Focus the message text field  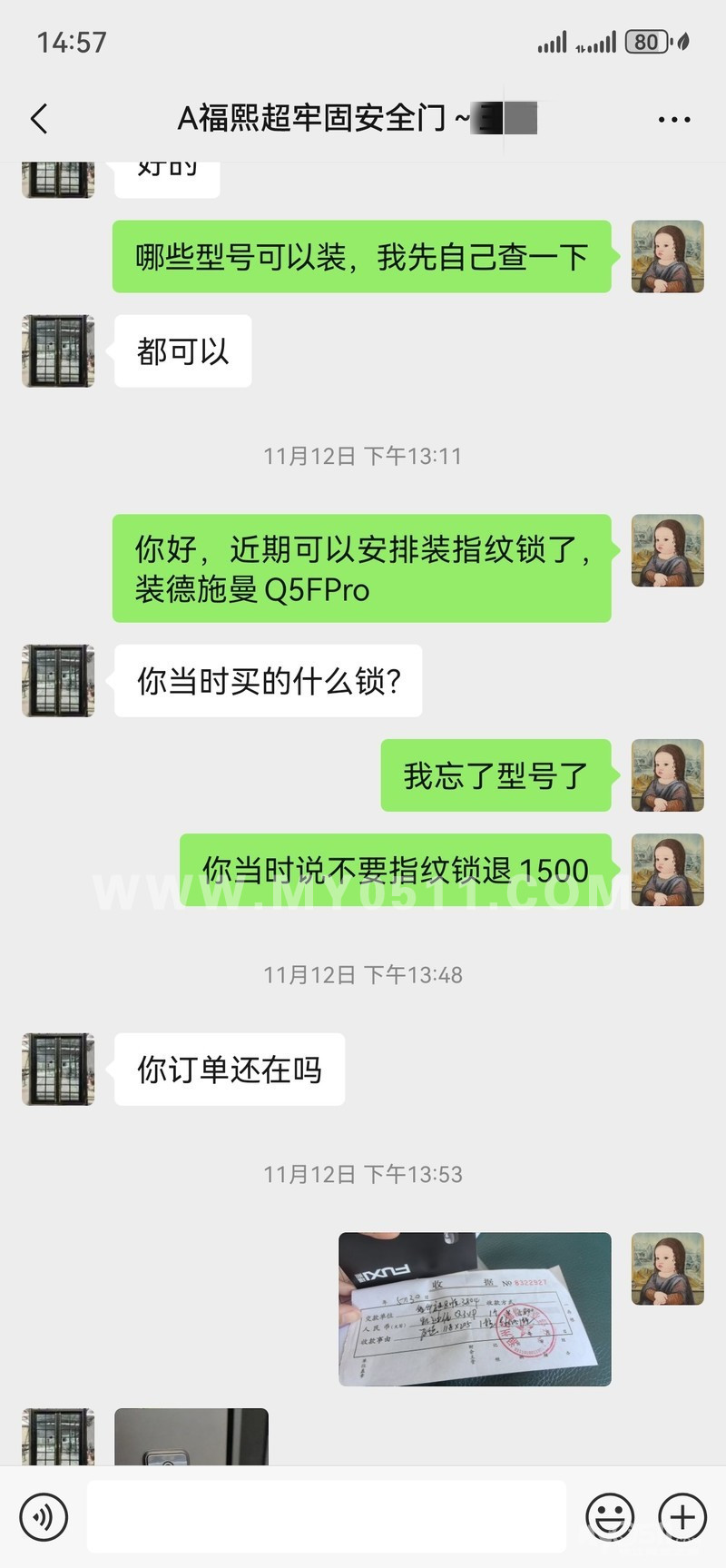tap(327, 1516)
